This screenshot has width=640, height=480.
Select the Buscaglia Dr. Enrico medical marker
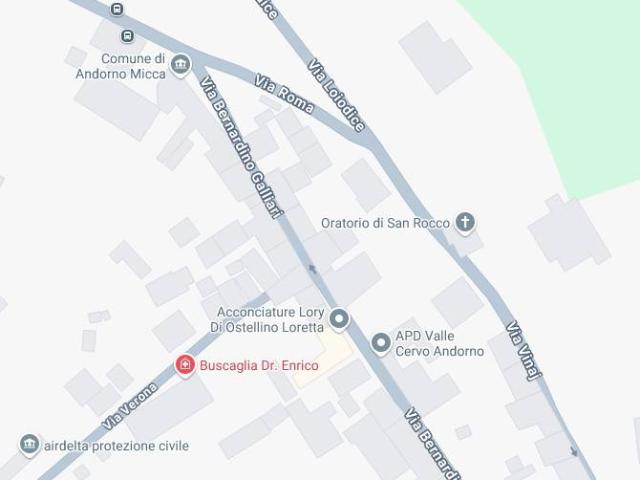pos(185,366)
